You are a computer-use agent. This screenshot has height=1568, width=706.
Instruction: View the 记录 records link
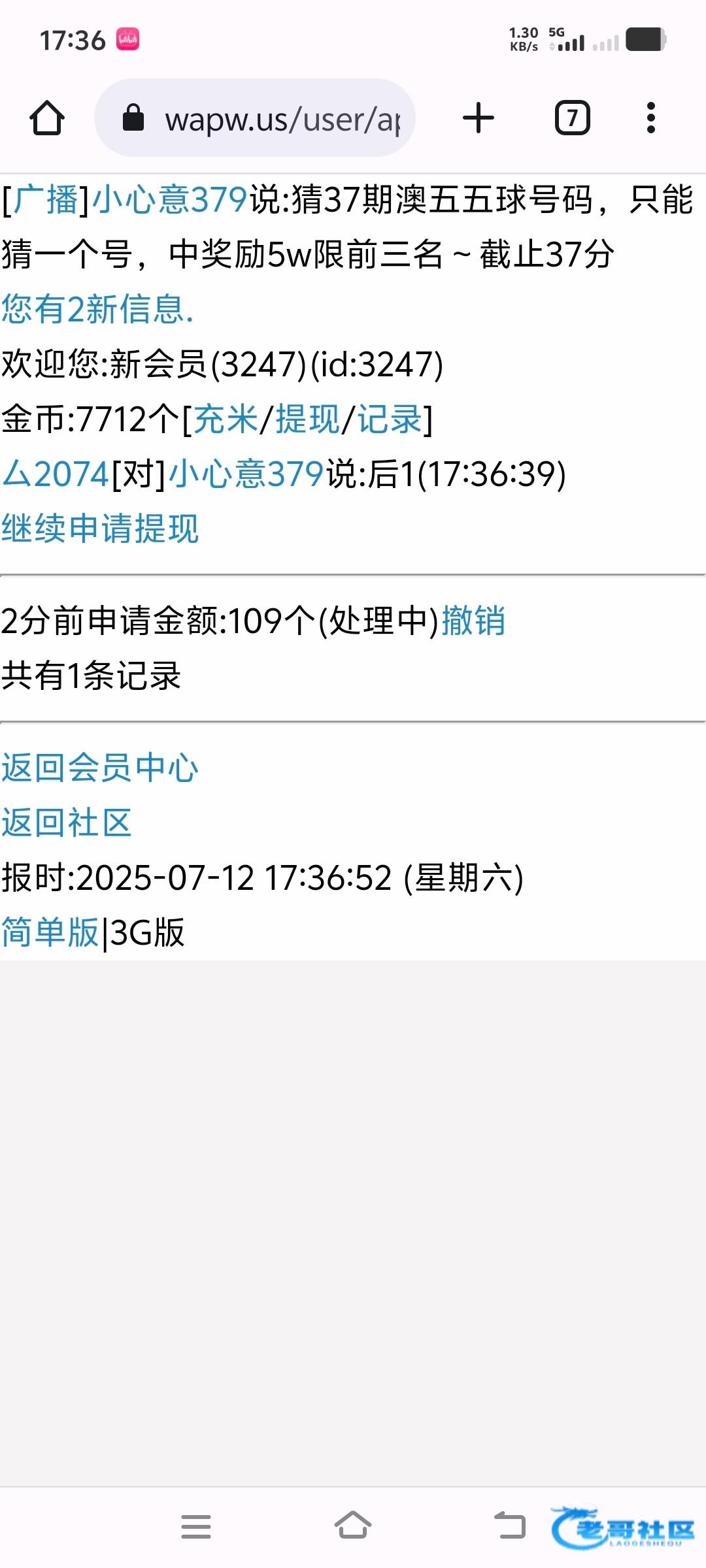coord(390,419)
